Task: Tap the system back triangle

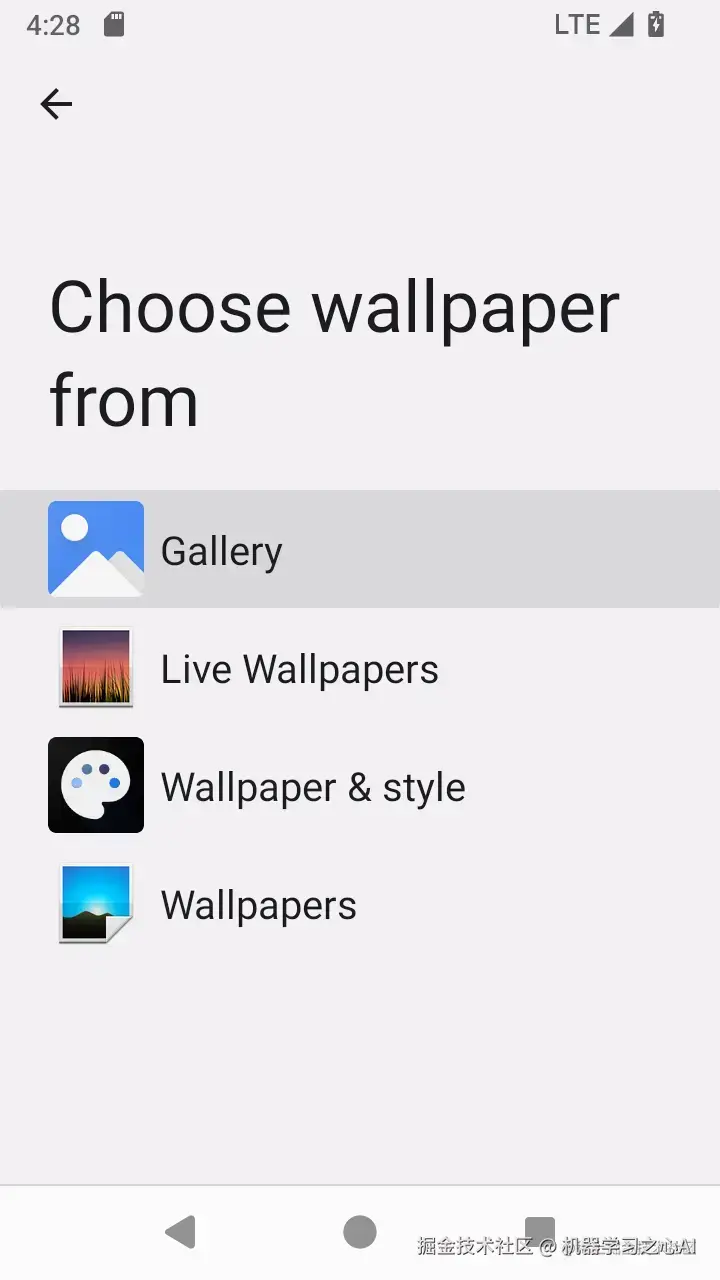Action: tap(180, 1232)
